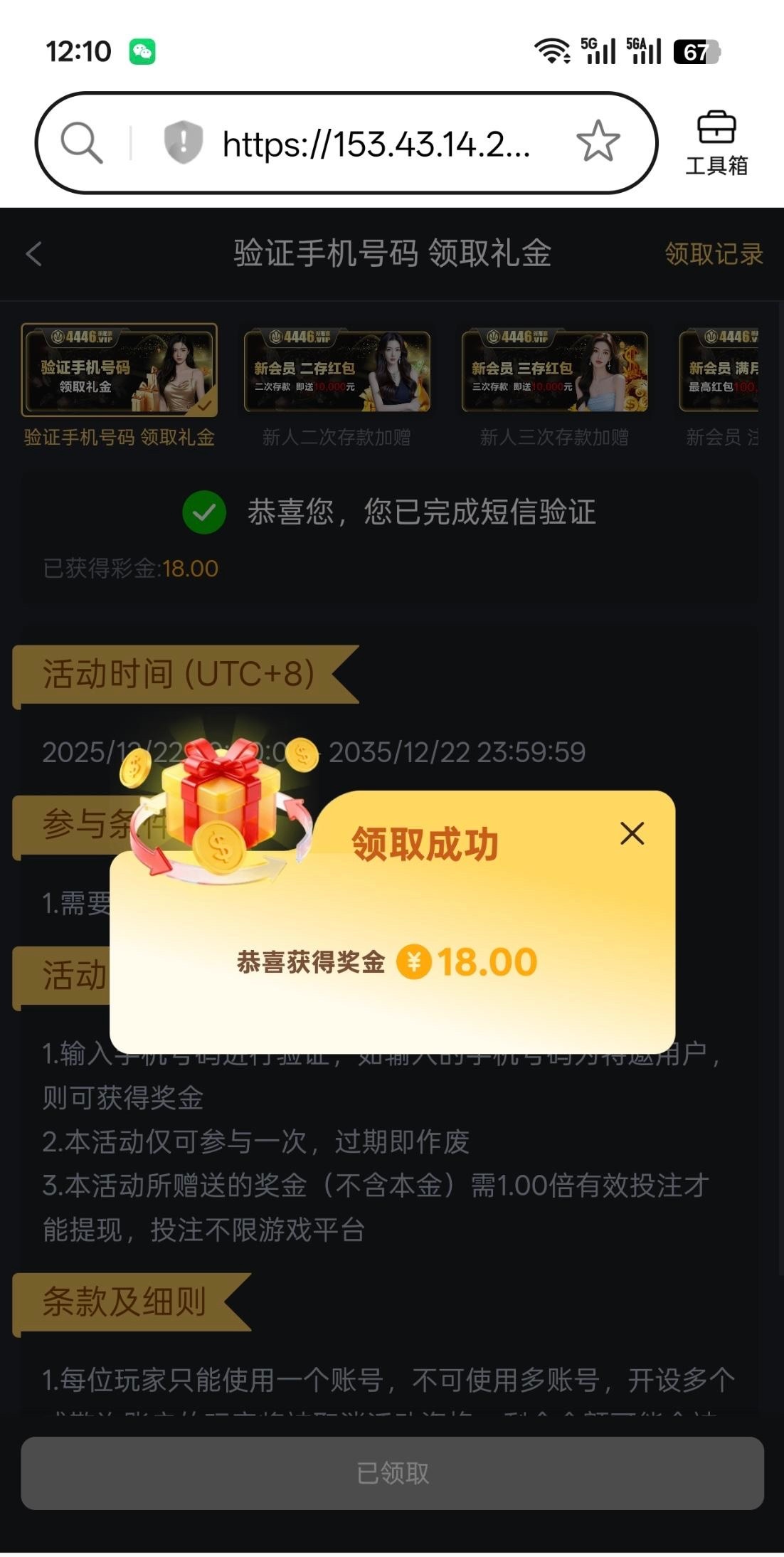Viewport: 784px width, 1557px height.
Task: Tap the browser URL address bar
Action: point(376,144)
